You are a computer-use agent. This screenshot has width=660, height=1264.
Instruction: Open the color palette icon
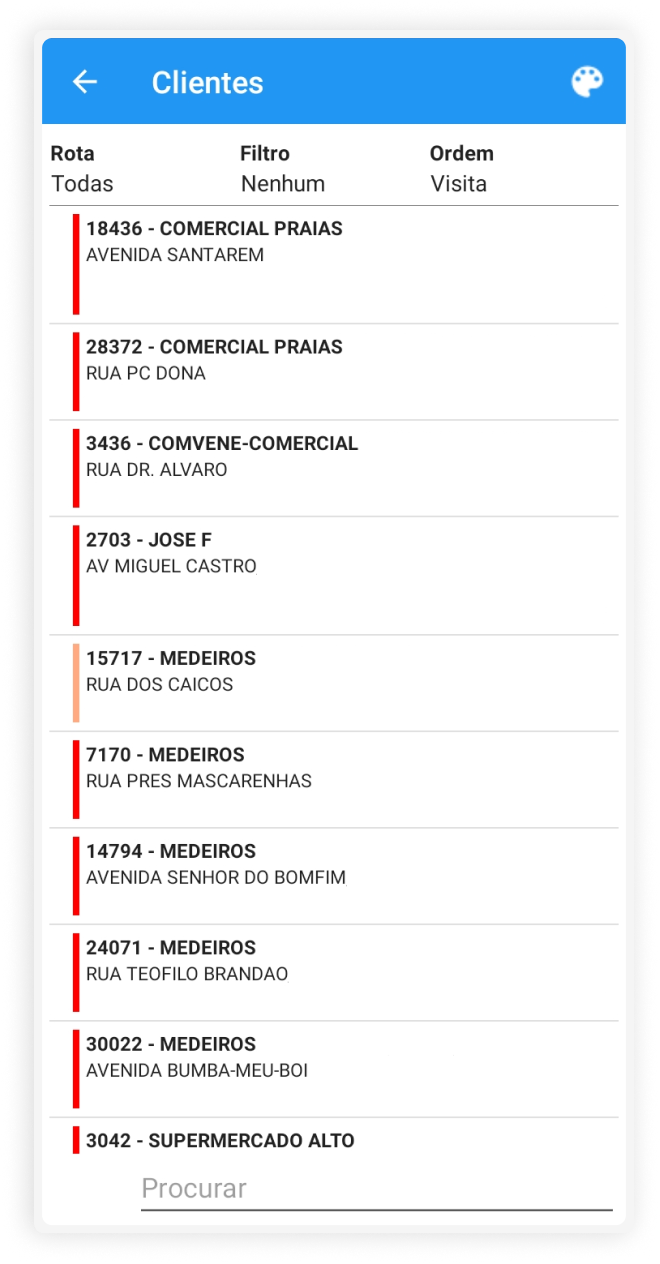tap(587, 82)
